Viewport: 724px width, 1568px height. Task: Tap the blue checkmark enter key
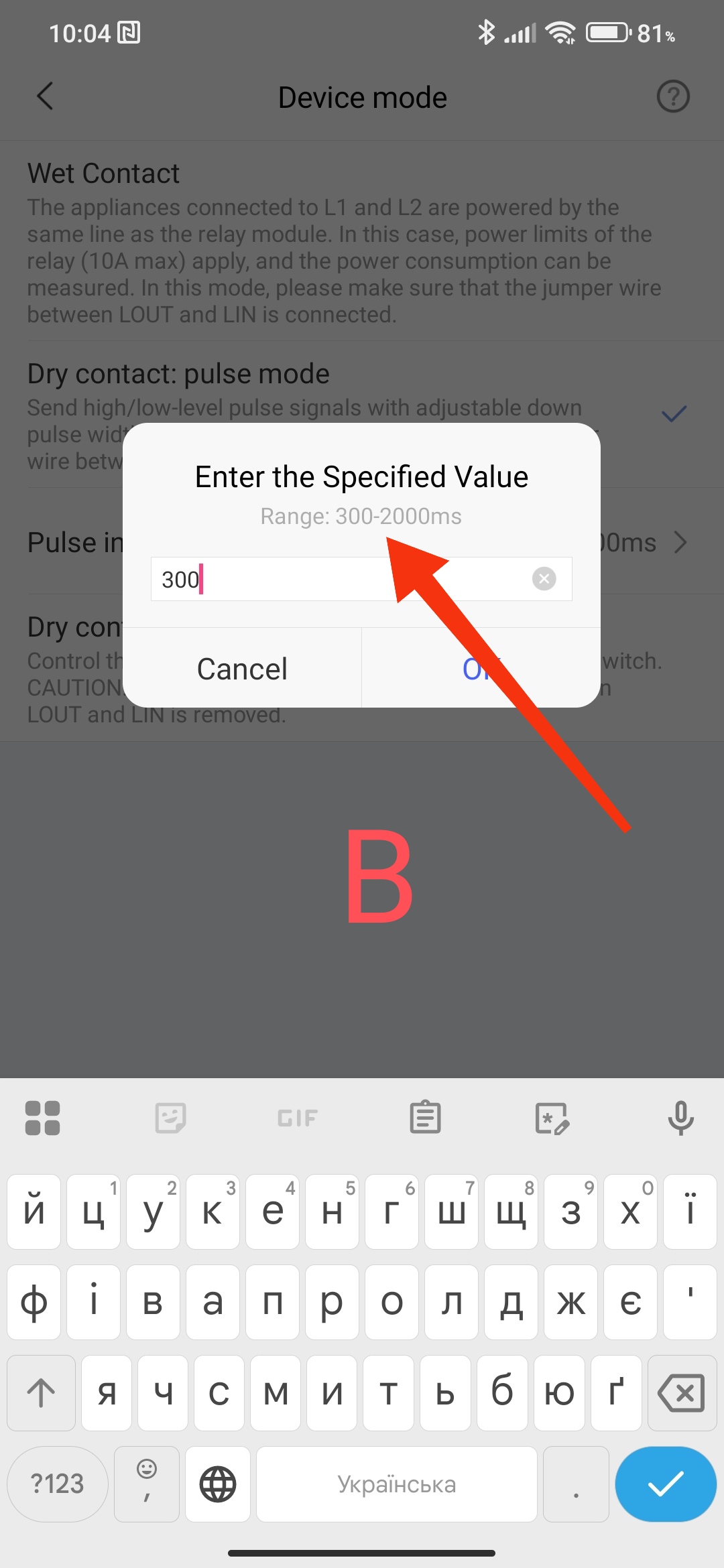point(666,1484)
